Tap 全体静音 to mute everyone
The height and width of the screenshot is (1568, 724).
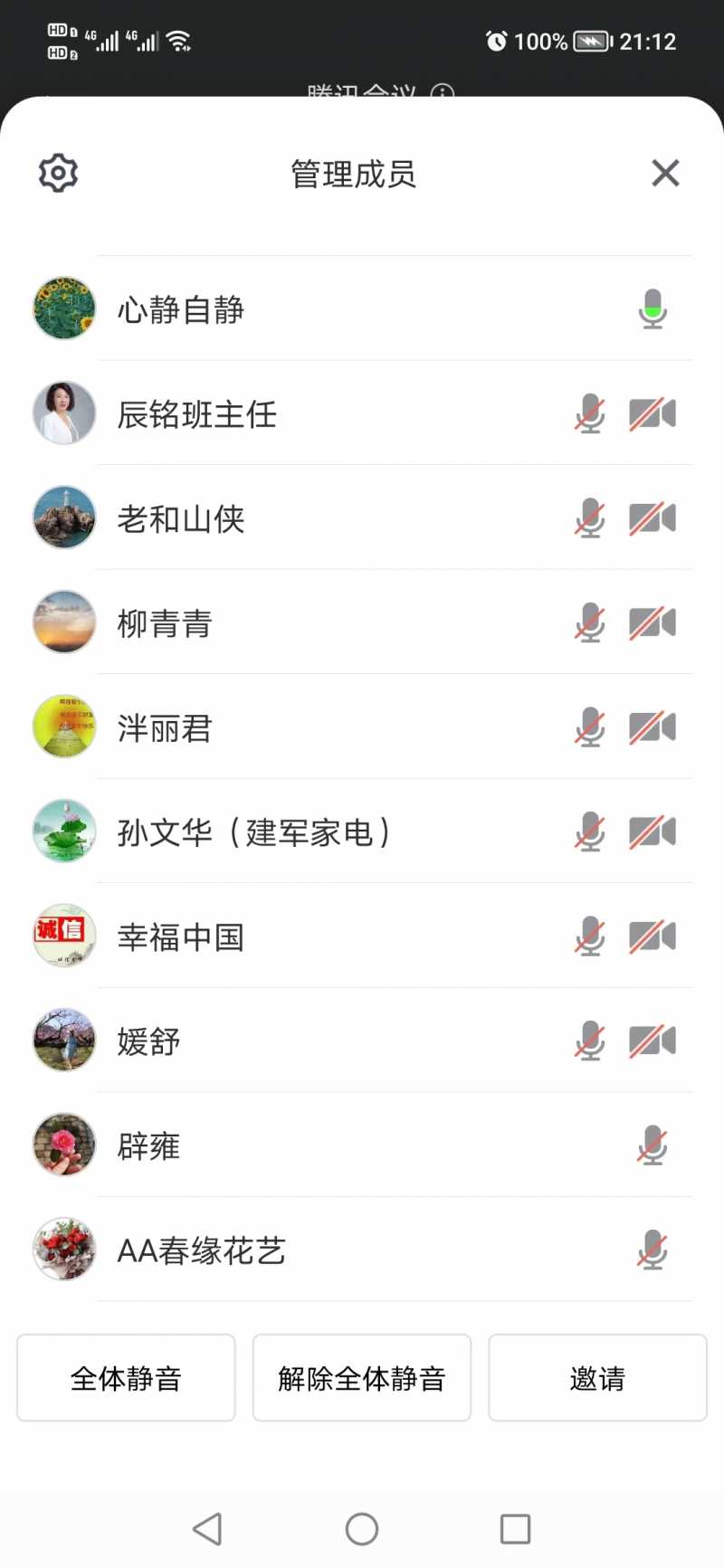126,1378
